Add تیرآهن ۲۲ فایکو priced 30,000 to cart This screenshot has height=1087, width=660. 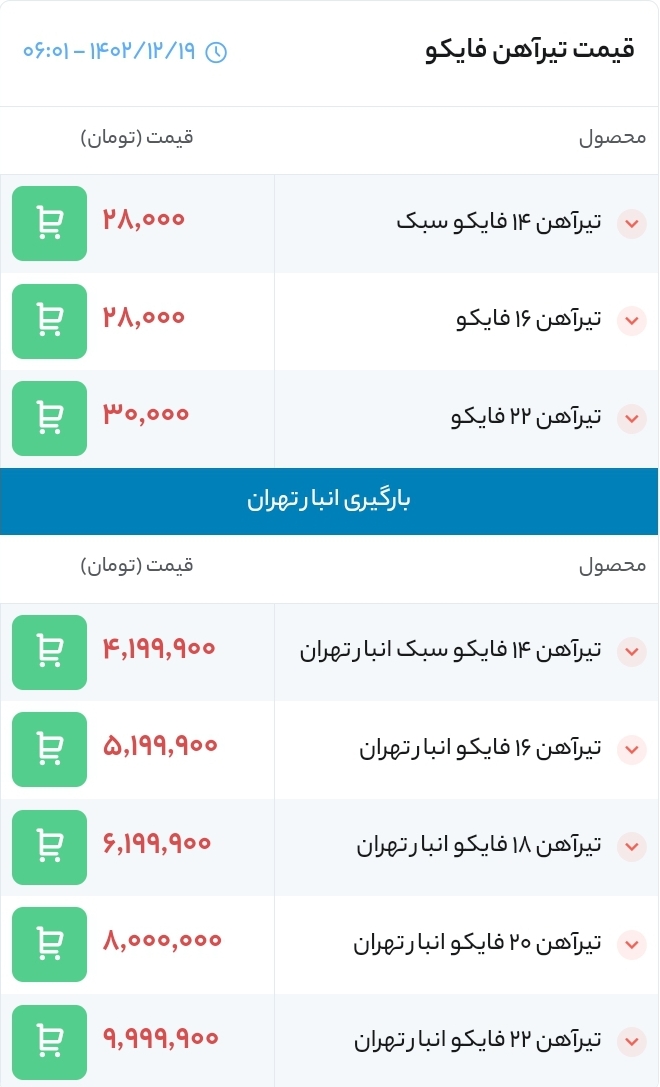coord(49,418)
